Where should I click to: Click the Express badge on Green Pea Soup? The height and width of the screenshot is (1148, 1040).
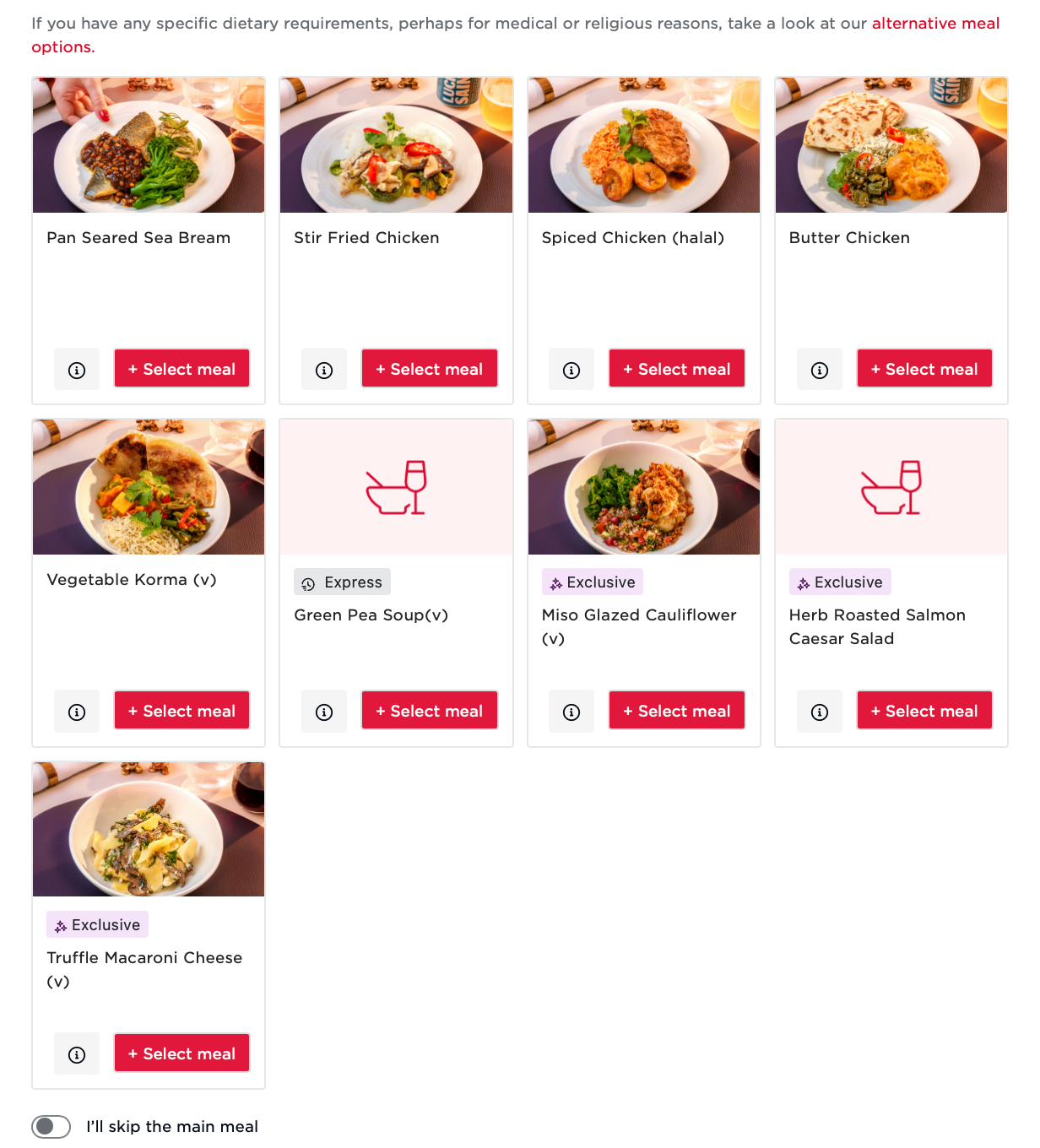342,582
